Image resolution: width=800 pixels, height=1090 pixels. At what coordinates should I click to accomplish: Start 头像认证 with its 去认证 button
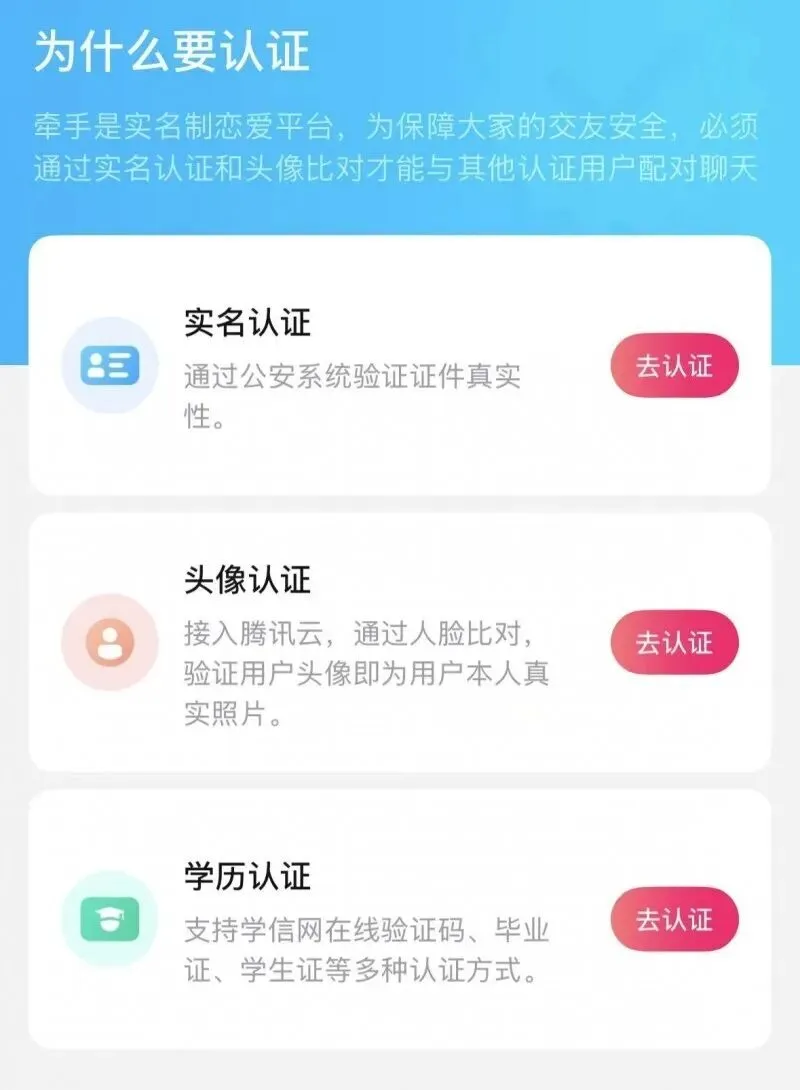pos(674,642)
